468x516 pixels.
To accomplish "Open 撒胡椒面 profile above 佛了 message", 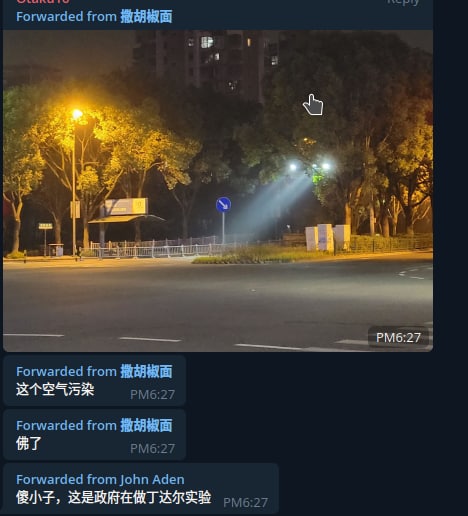I will pos(146,425).
